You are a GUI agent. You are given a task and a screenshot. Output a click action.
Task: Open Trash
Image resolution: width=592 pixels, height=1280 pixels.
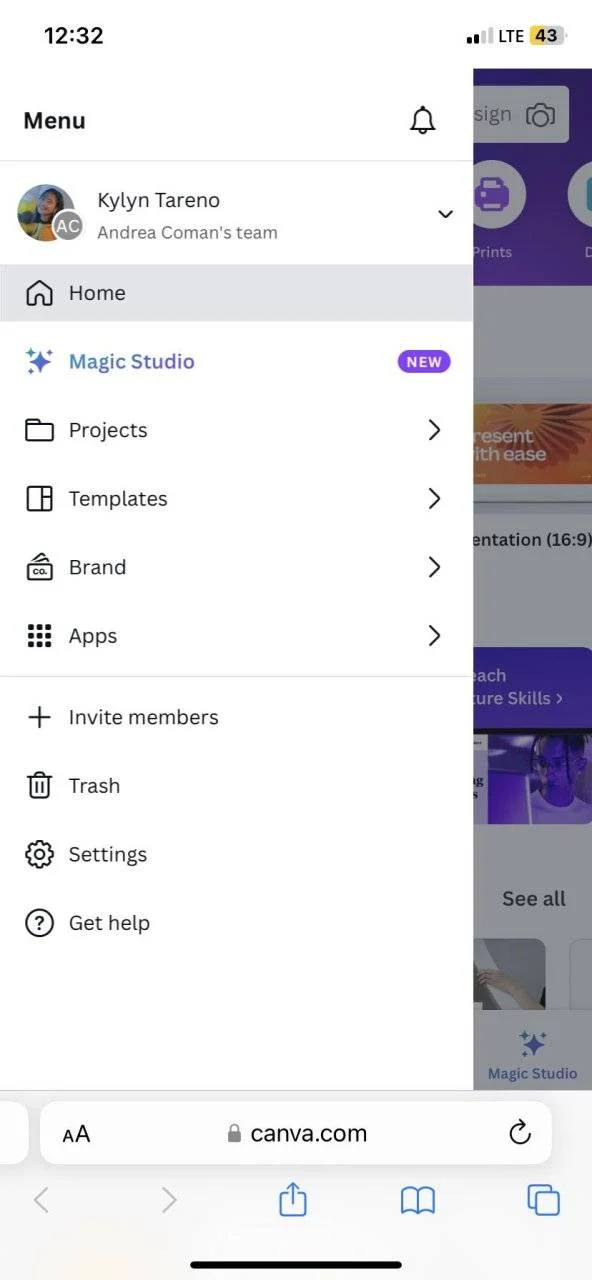(236, 786)
